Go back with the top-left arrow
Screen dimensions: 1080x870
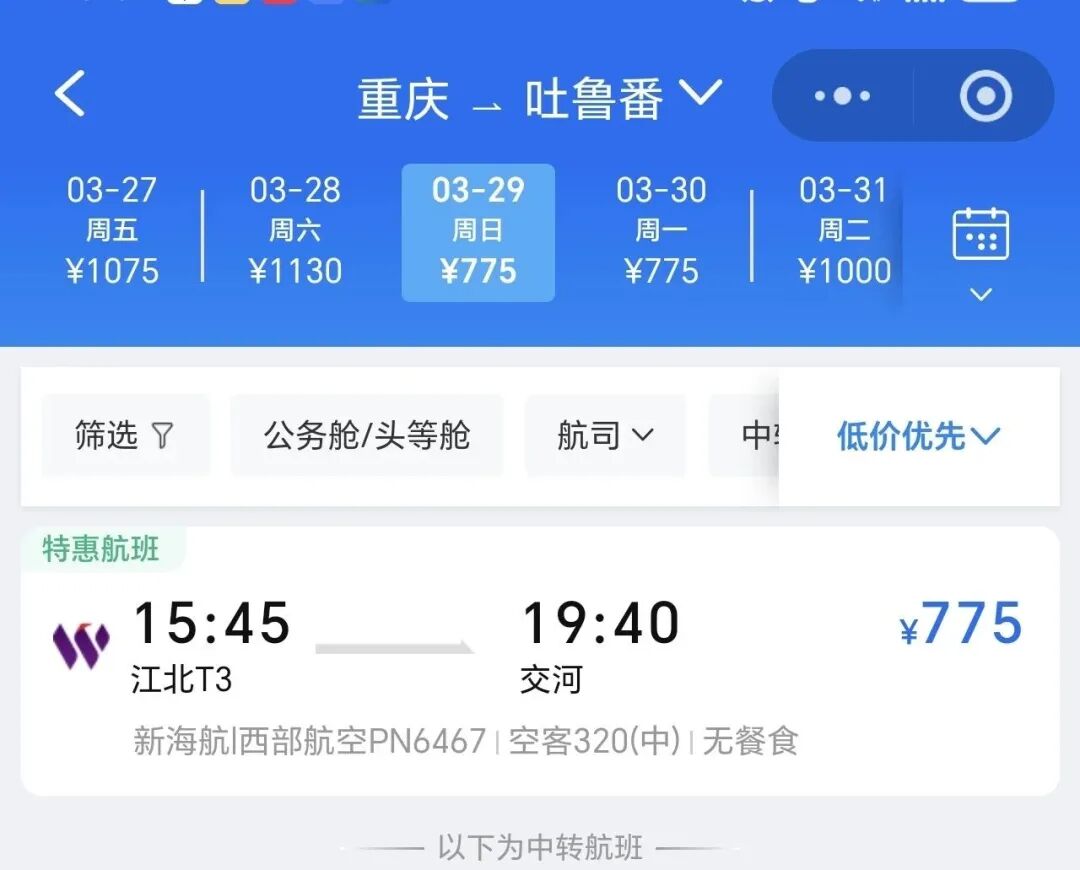point(70,95)
